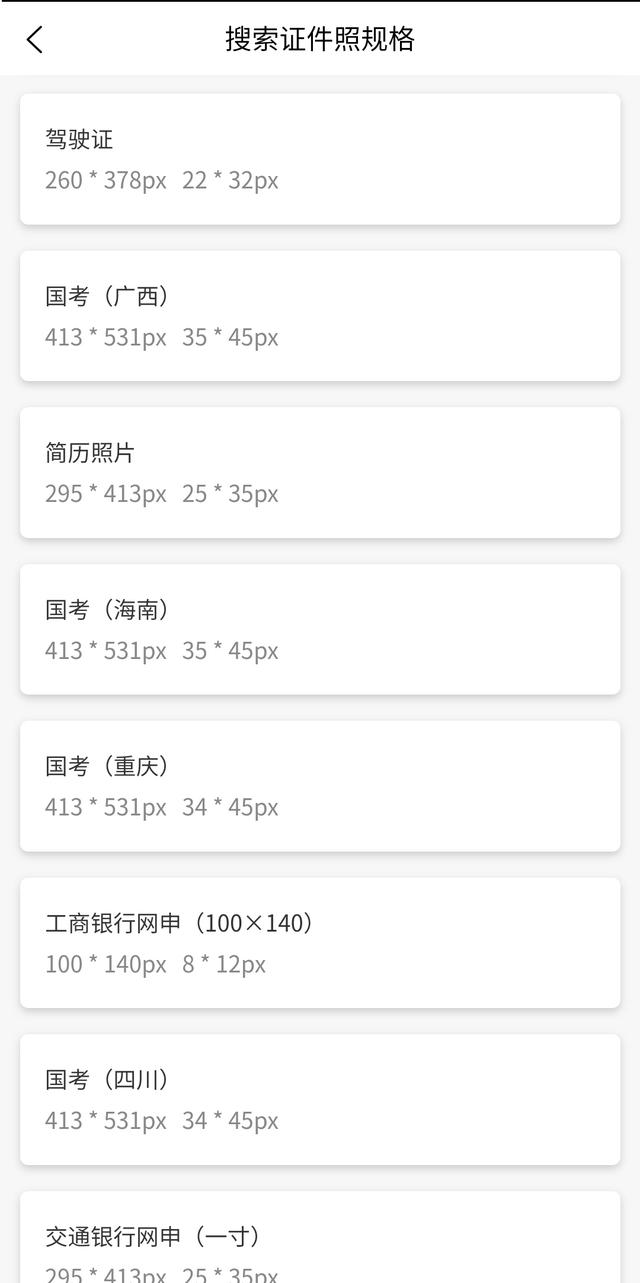
Task: Select the 驾驶证 photo spec
Action: (320, 159)
